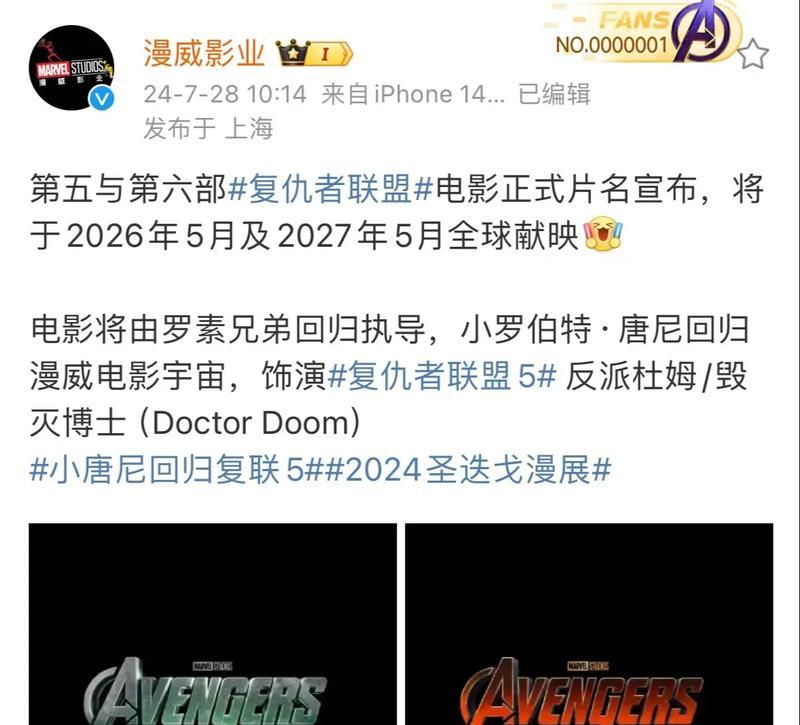
Task: View the red Avengers logo image
Action: tap(588, 624)
